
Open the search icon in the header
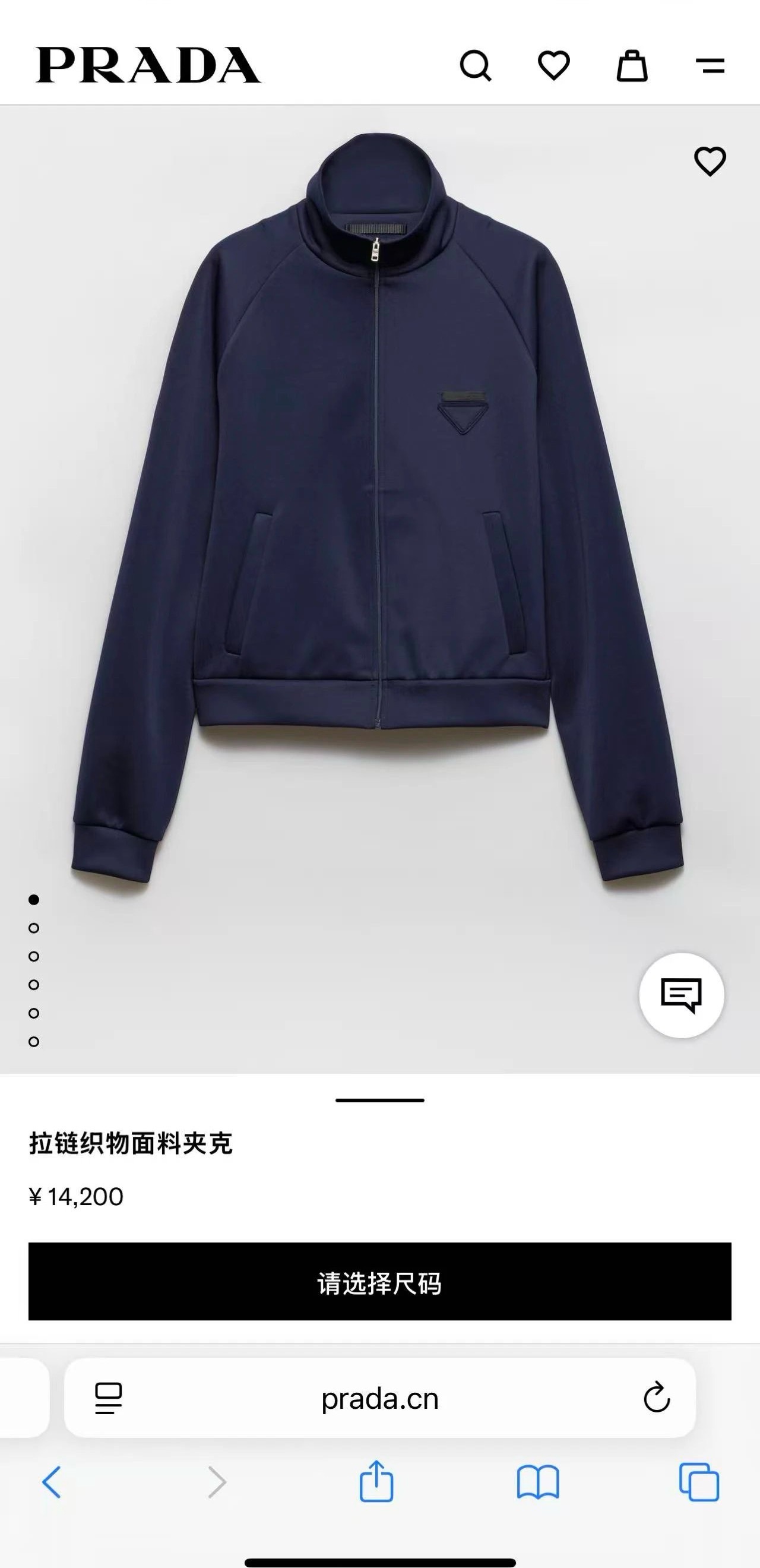point(475,65)
